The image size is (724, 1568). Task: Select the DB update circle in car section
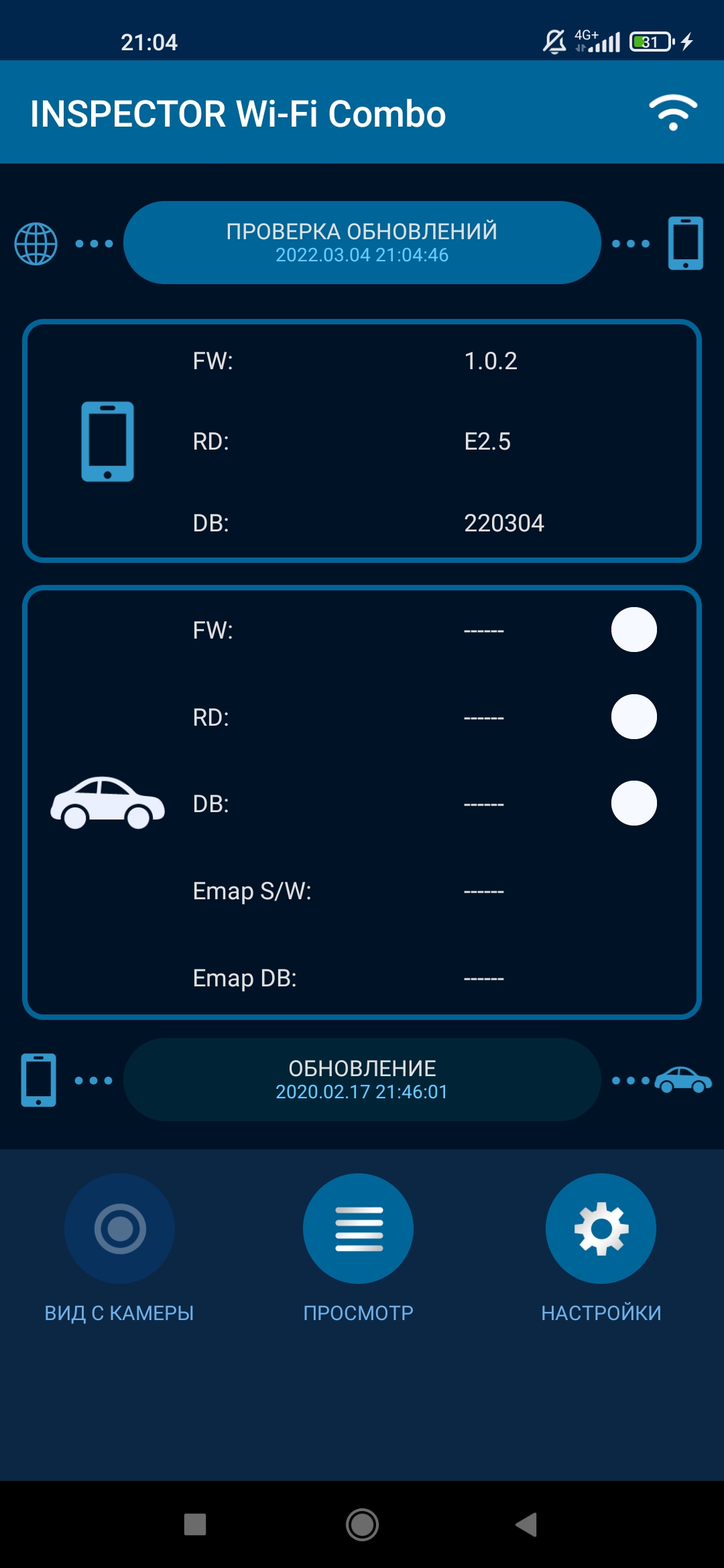tap(633, 803)
